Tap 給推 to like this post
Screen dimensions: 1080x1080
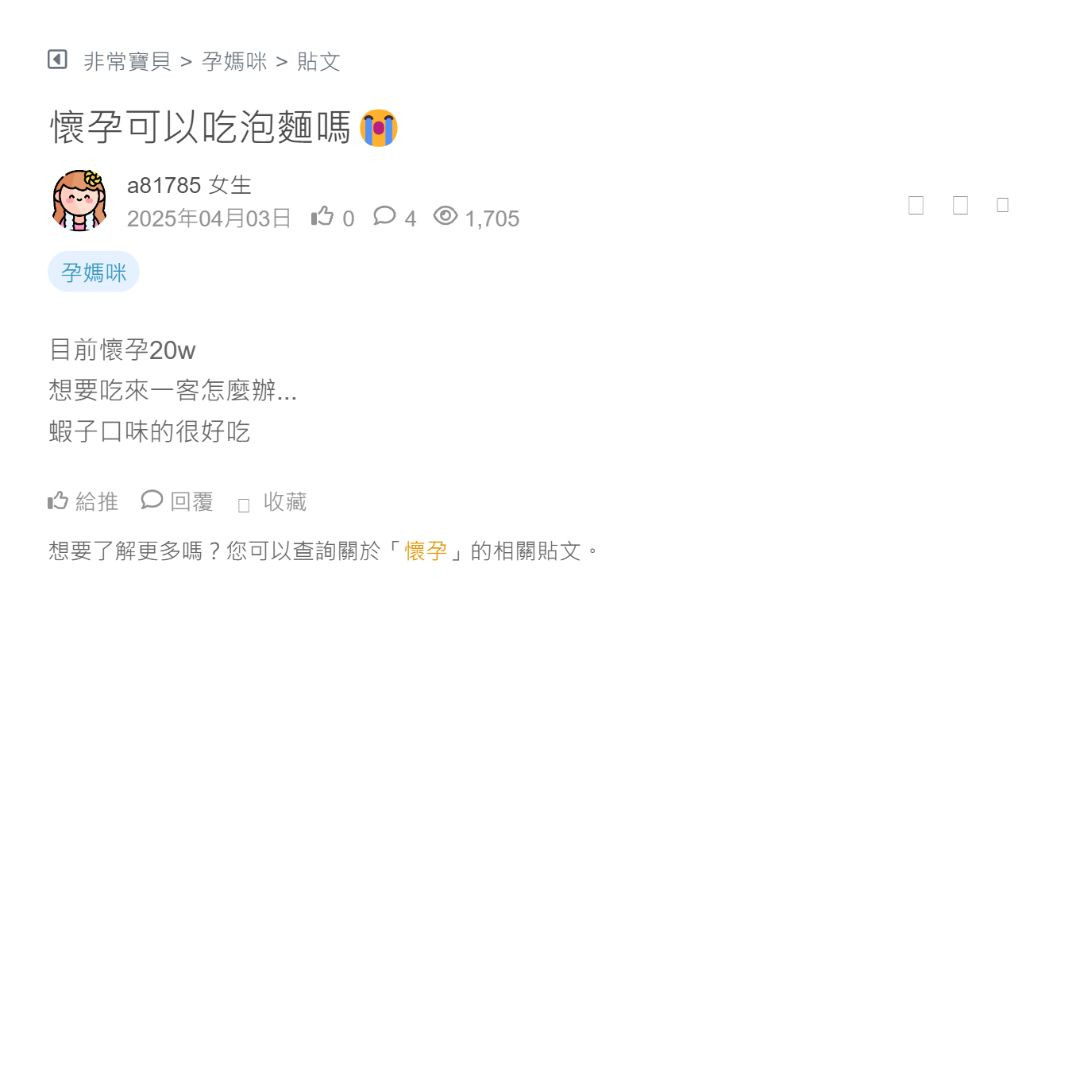pyautogui.click(x=83, y=501)
